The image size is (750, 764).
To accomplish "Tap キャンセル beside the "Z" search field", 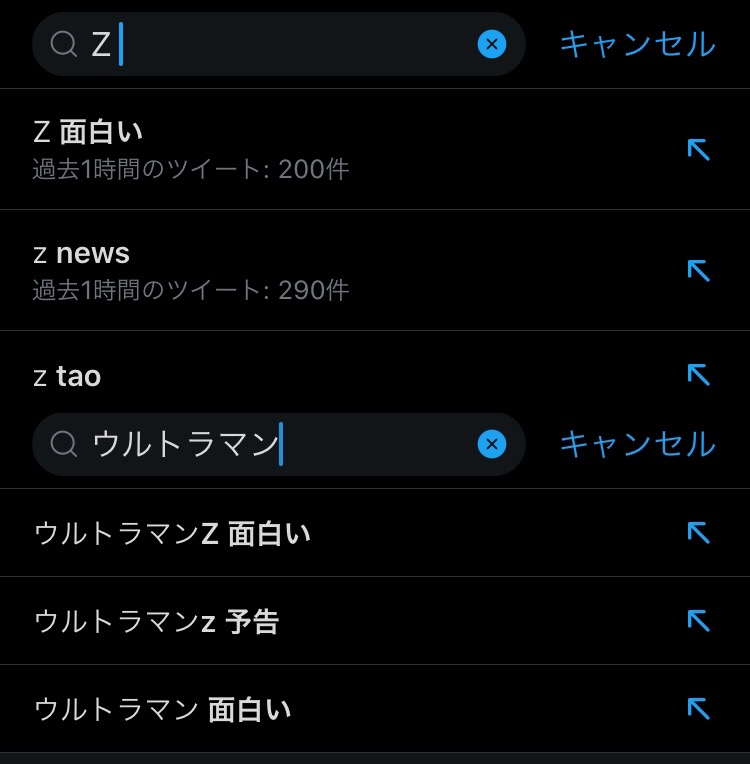I will [x=637, y=44].
